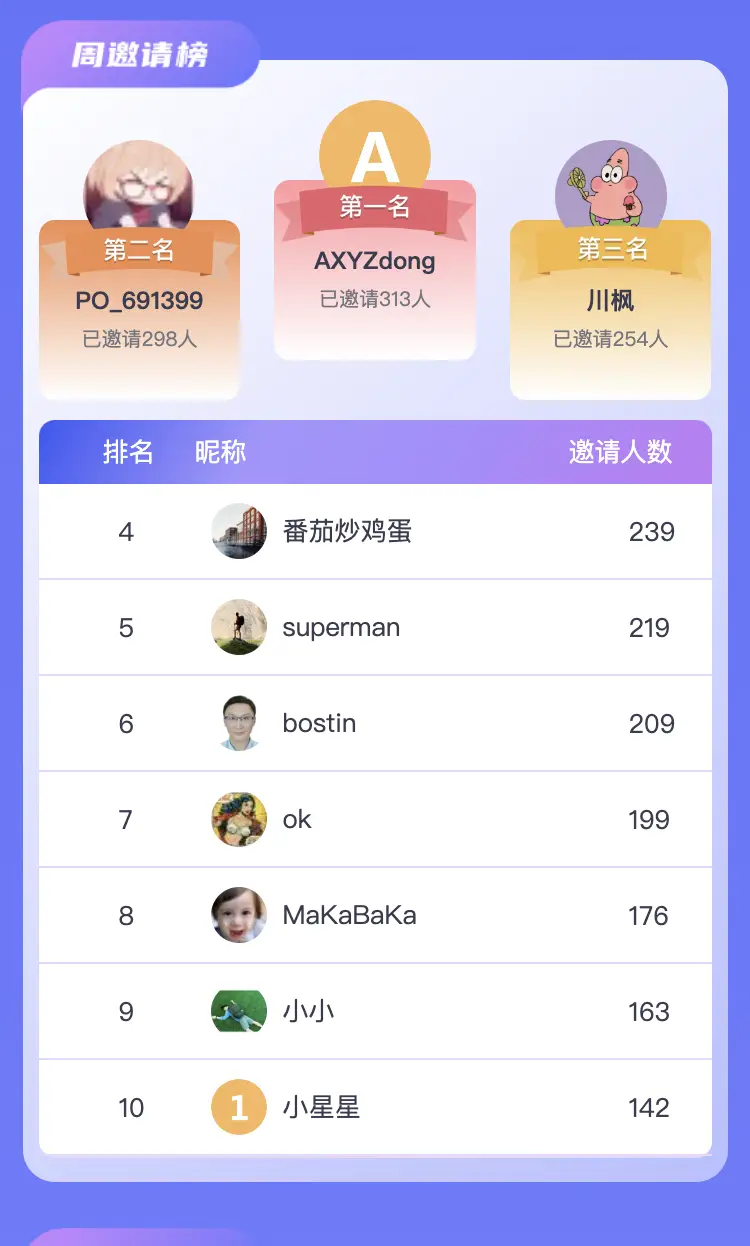750x1246 pixels.
Task: Open rank 4 row 番茄炒鸡蛋
Action: [x=375, y=531]
